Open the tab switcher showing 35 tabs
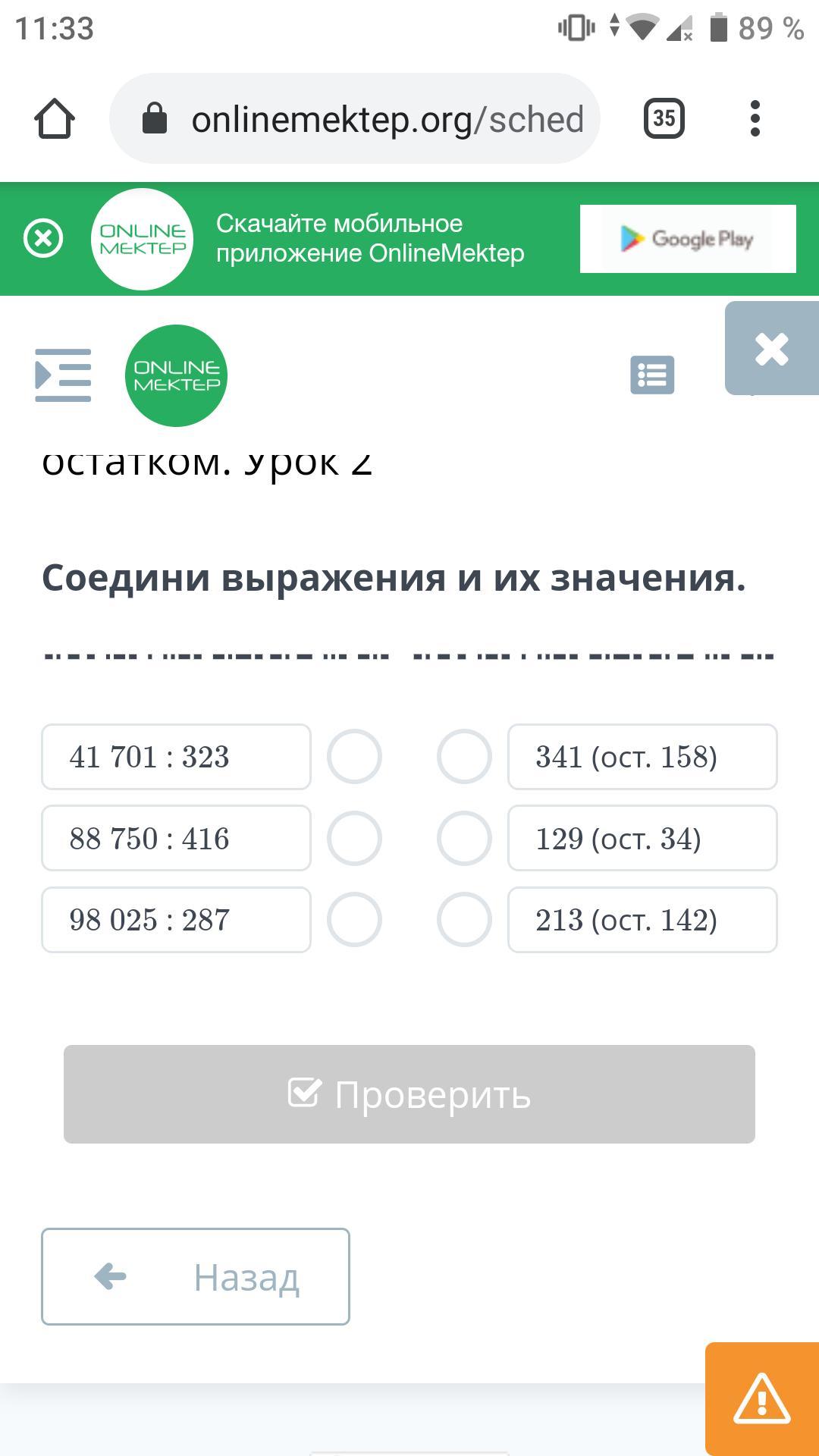The width and height of the screenshot is (819, 1456). click(x=664, y=118)
